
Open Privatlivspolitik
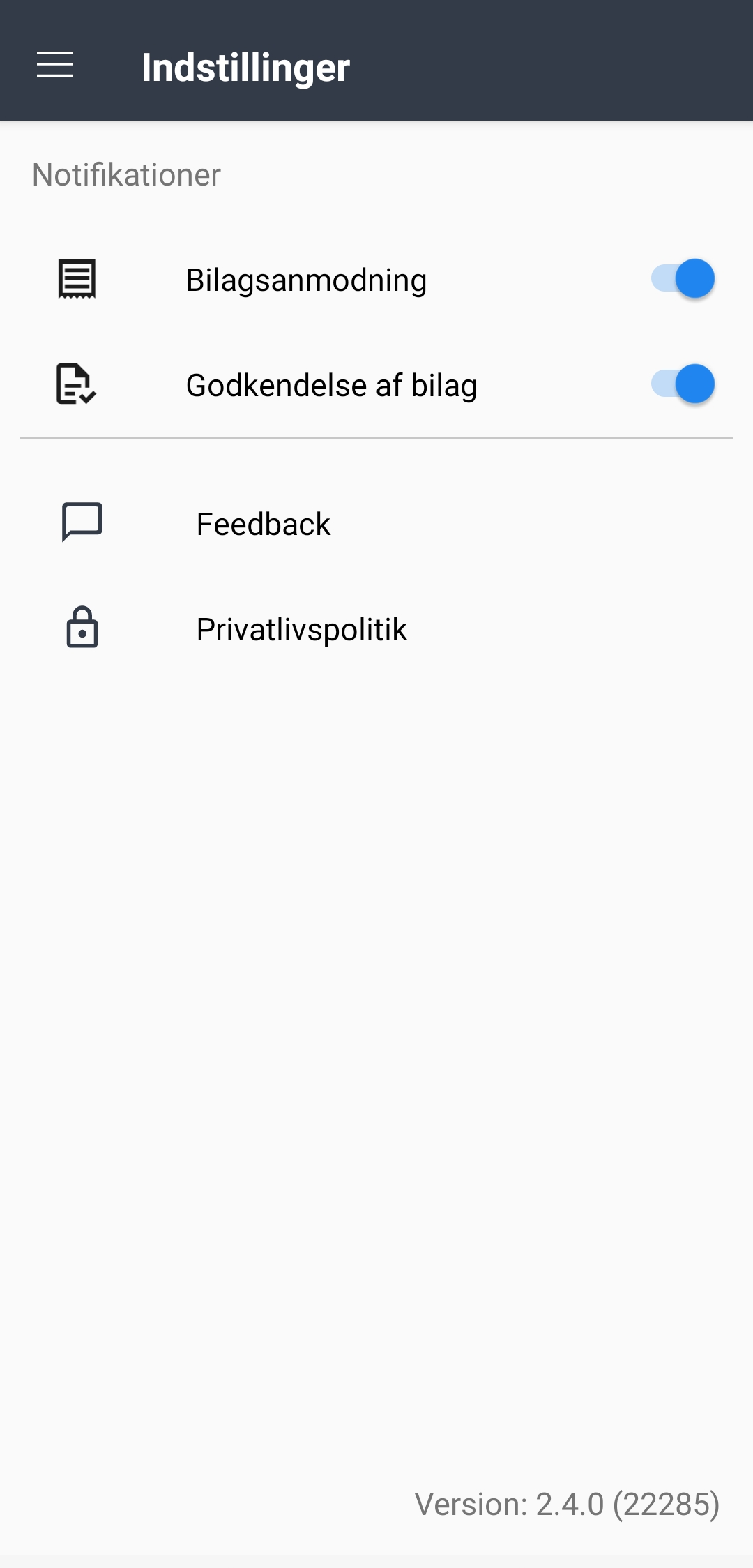301,628
